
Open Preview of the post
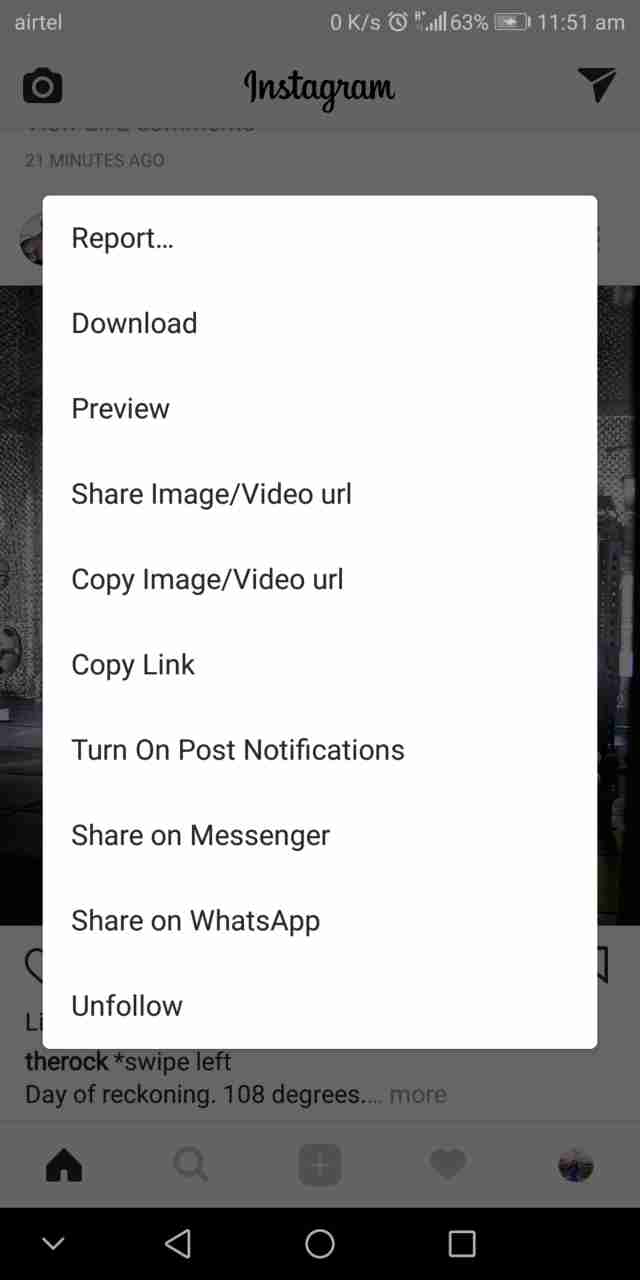tap(120, 408)
